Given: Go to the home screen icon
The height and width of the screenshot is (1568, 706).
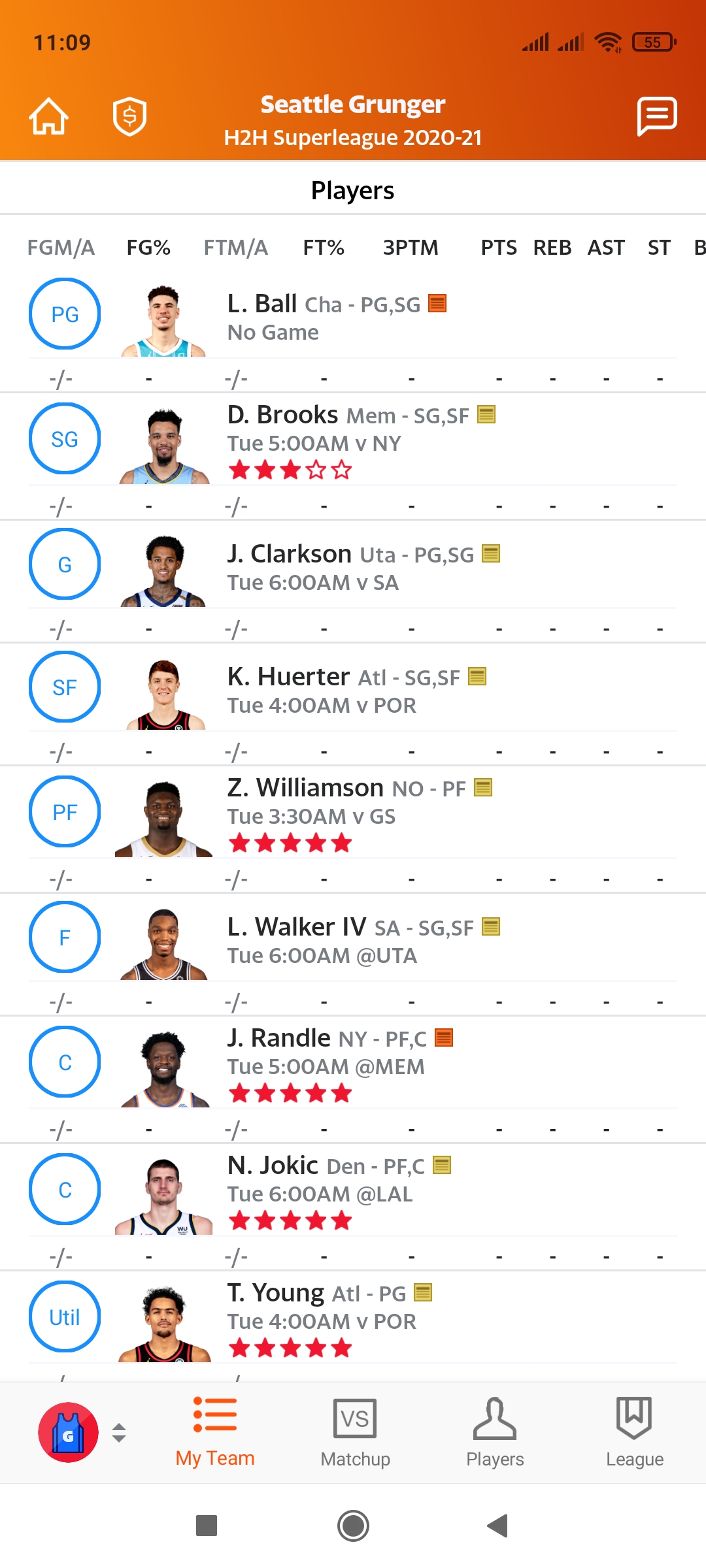Looking at the screenshot, I should 48,117.
